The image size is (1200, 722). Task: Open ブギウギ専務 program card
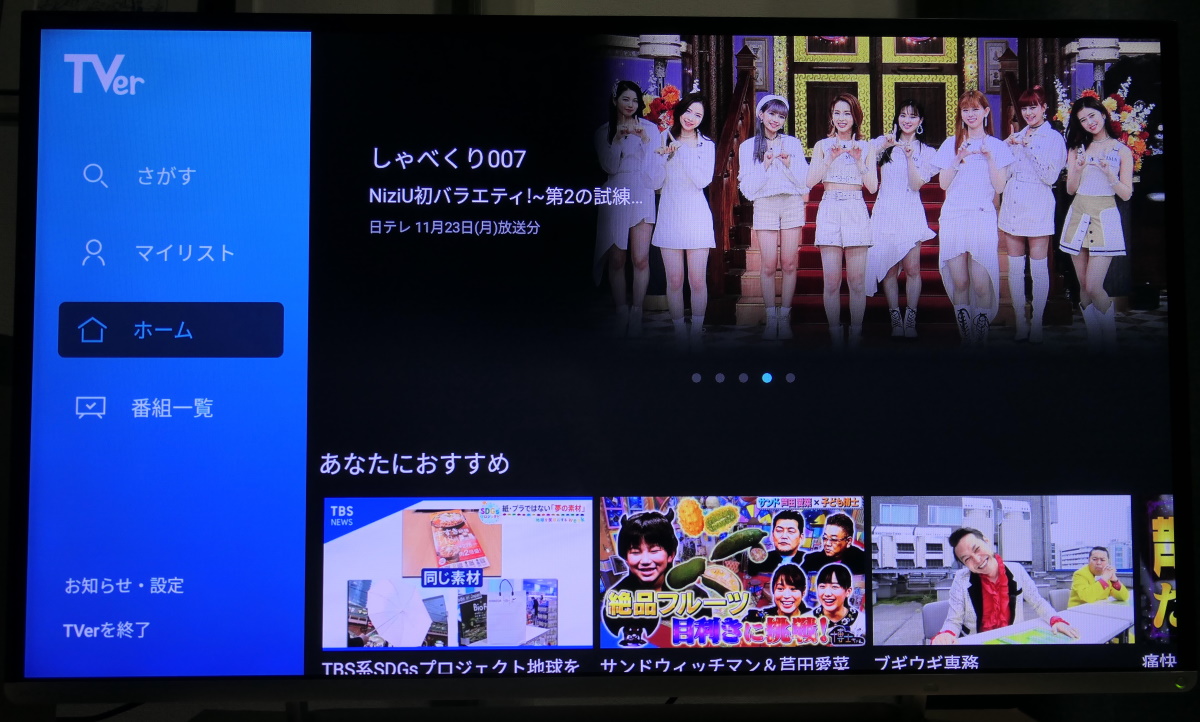(1001, 571)
